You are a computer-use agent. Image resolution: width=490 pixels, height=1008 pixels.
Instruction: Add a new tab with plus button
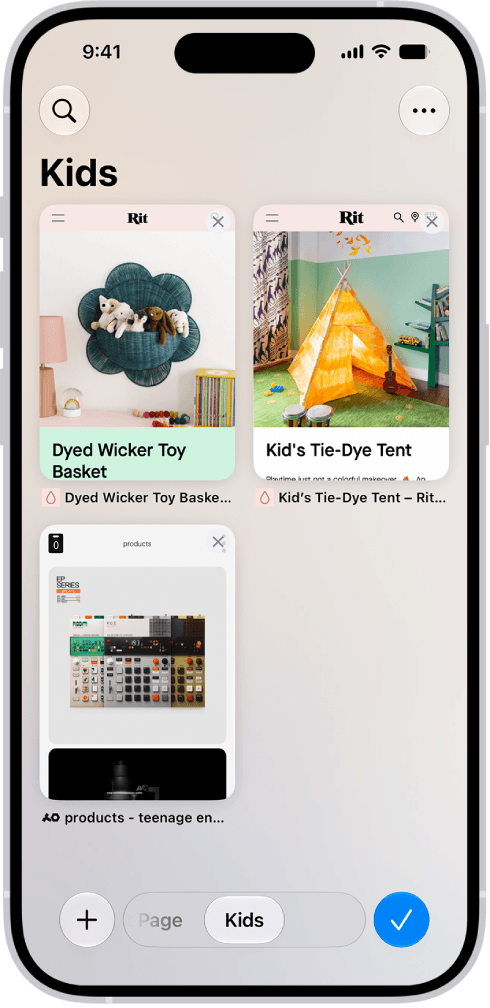[87, 920]
